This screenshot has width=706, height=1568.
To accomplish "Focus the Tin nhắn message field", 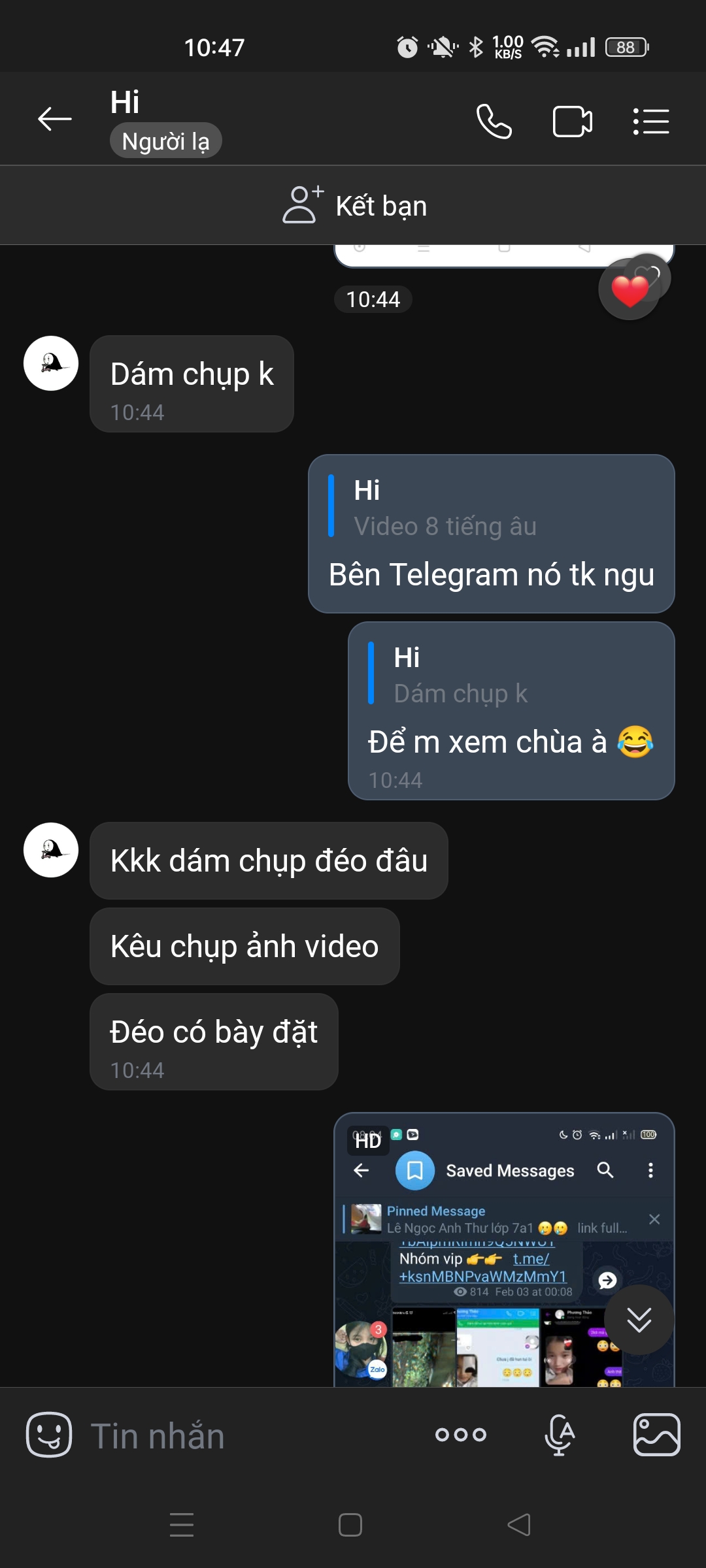I will (x=248, y=1436).
